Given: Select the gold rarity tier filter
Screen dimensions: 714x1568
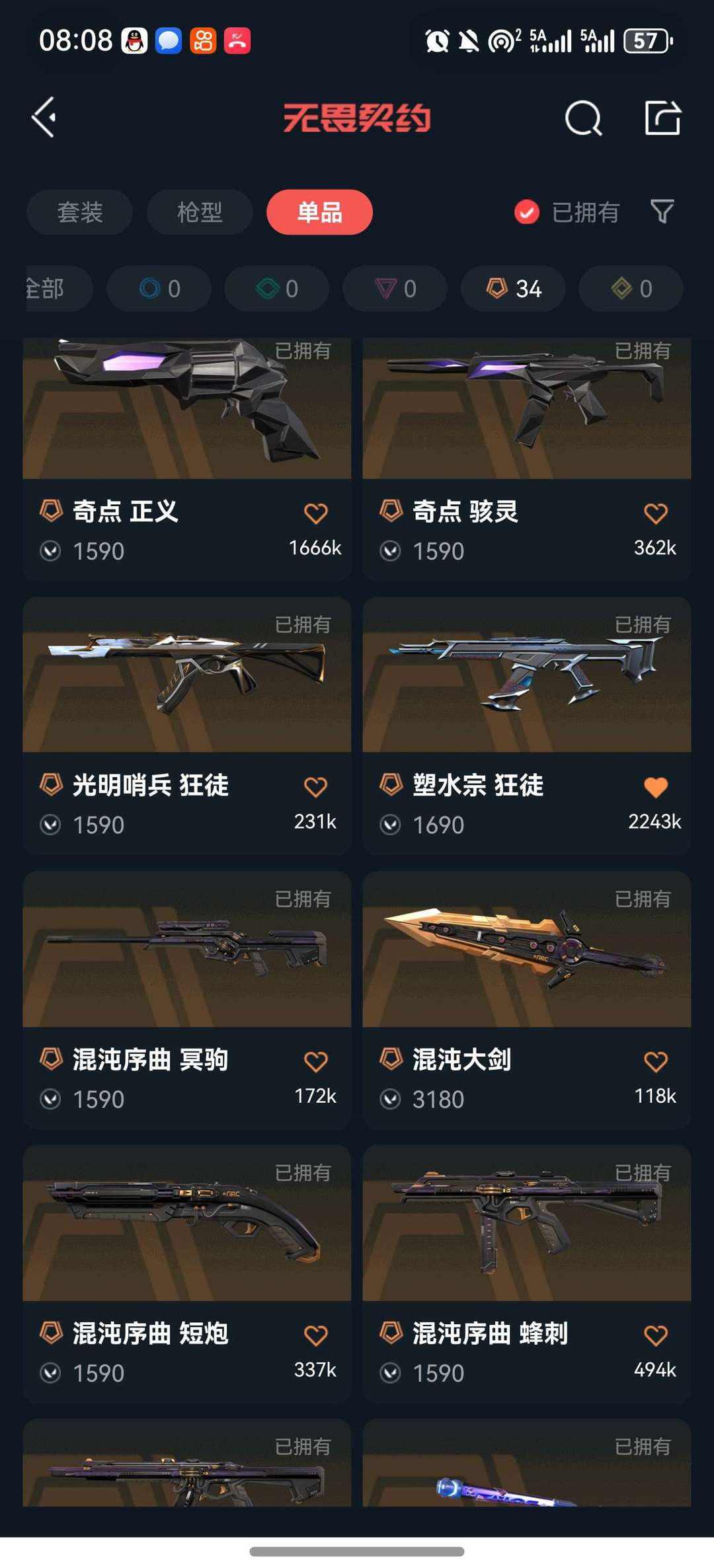Looking at the screenshot, I should [x=629, y=289].
